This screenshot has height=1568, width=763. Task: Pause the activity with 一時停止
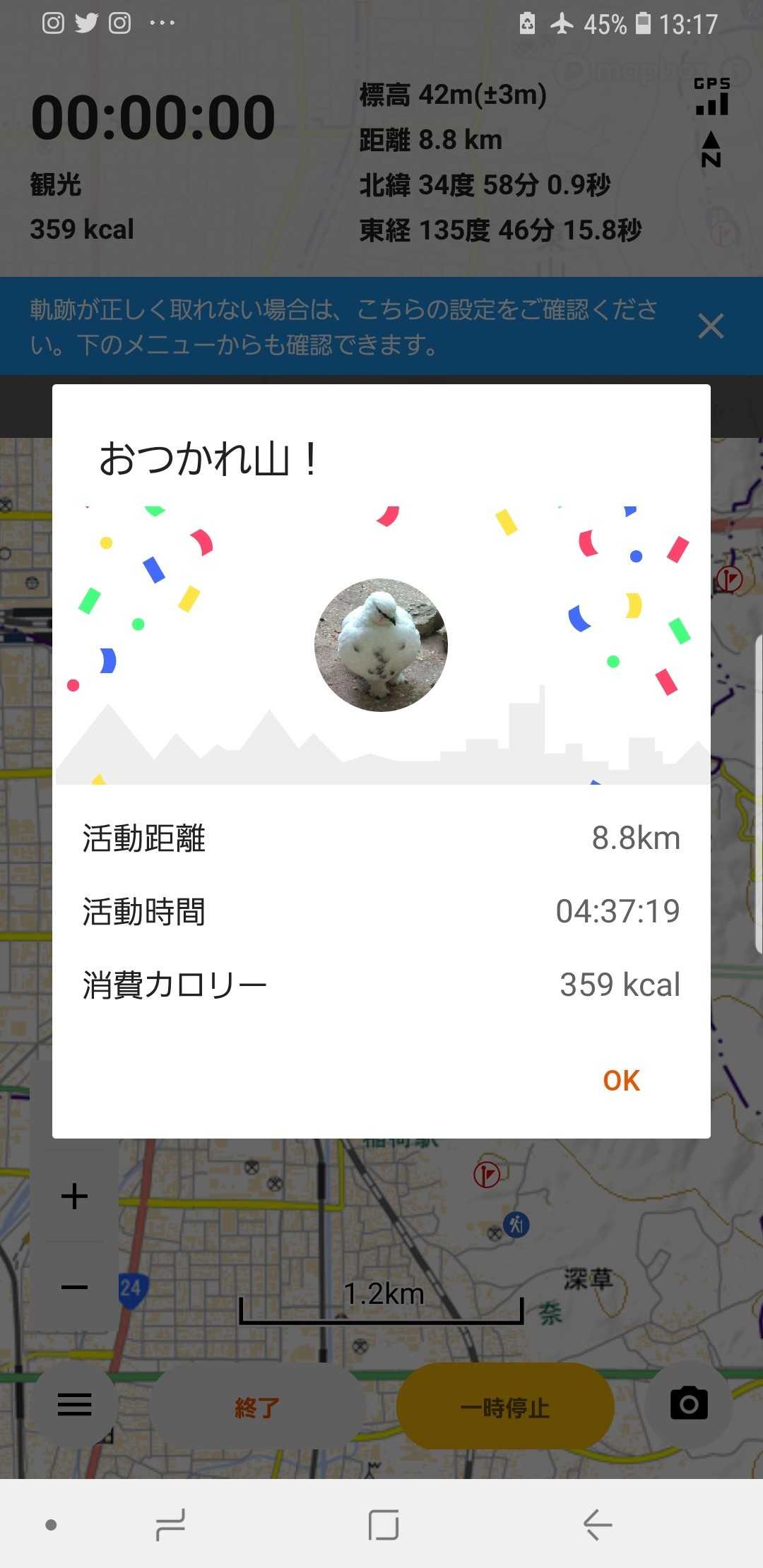[x=504, y=1408]
